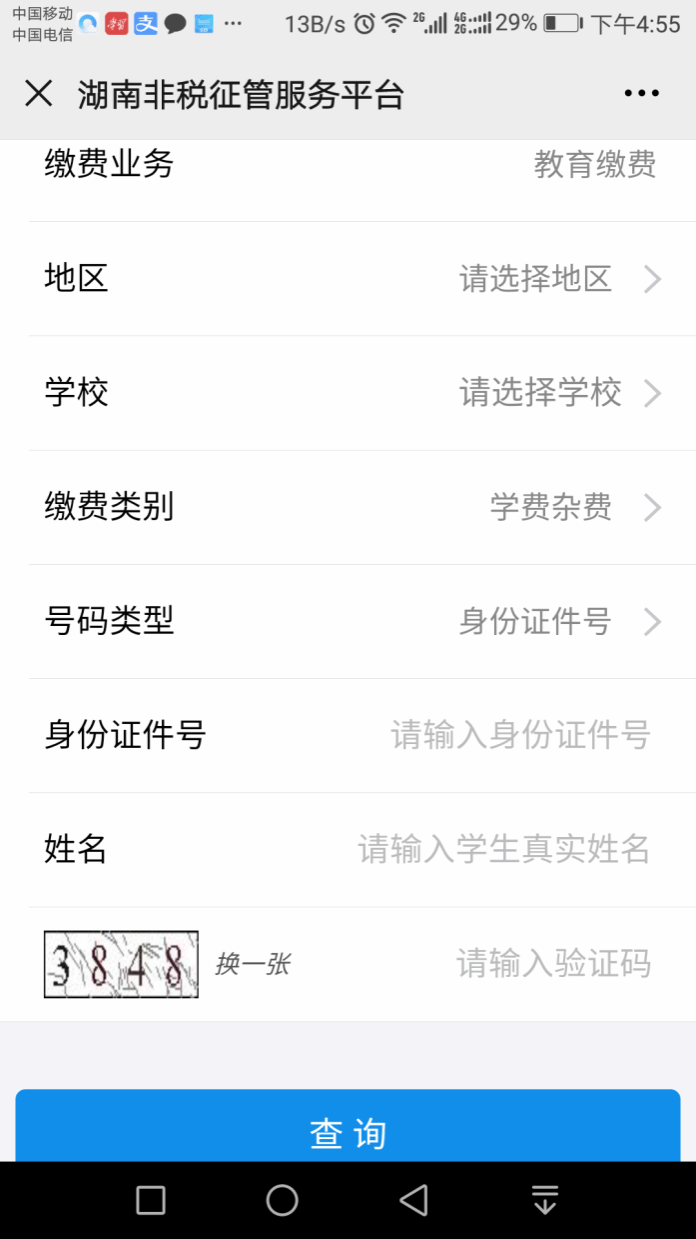Enter the 验证码 verification code field
Screen dimensions: 696x1239
pos(553,964)
